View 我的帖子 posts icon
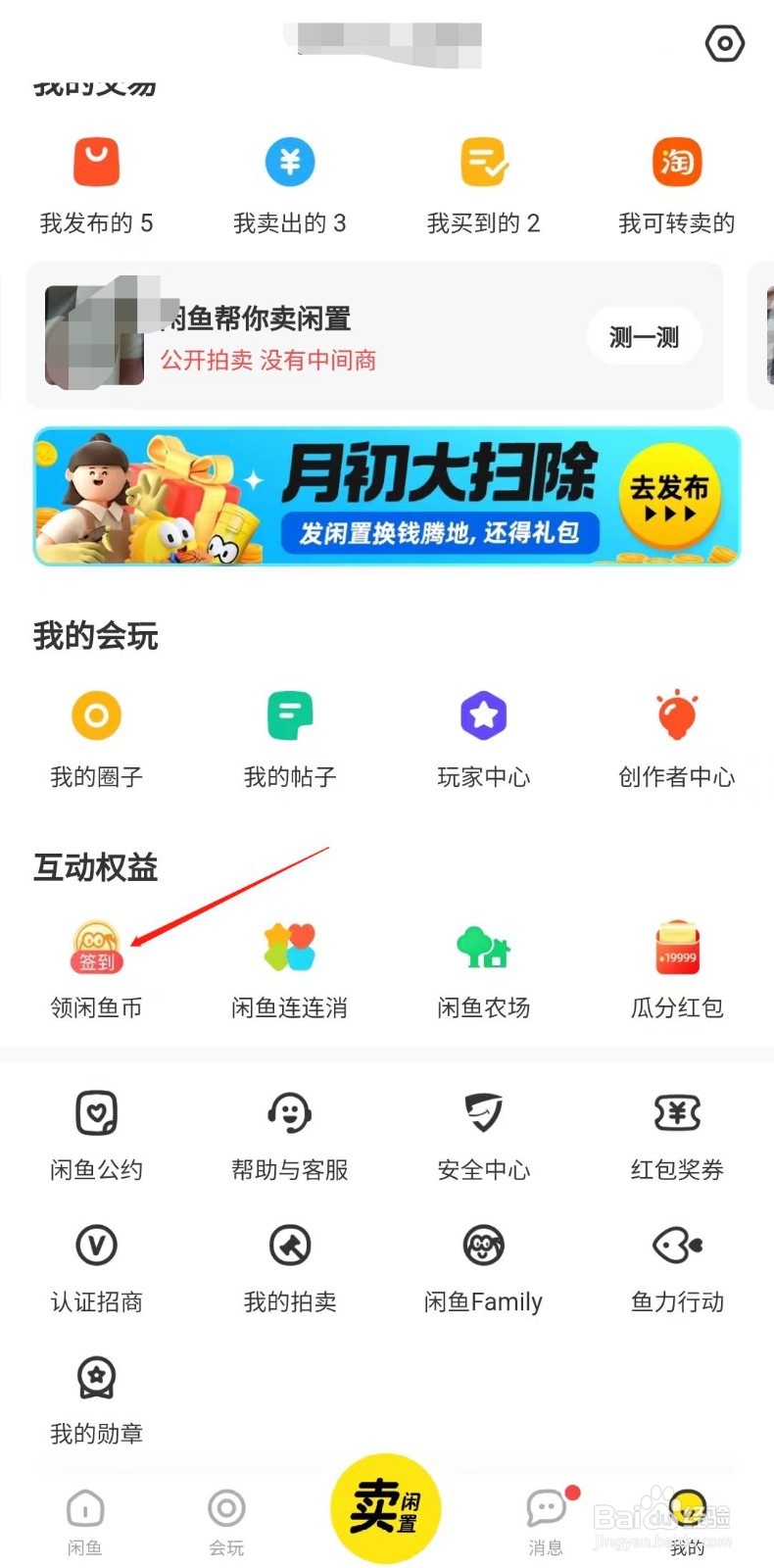The image size is (774, 1568). tap(289, 715)
